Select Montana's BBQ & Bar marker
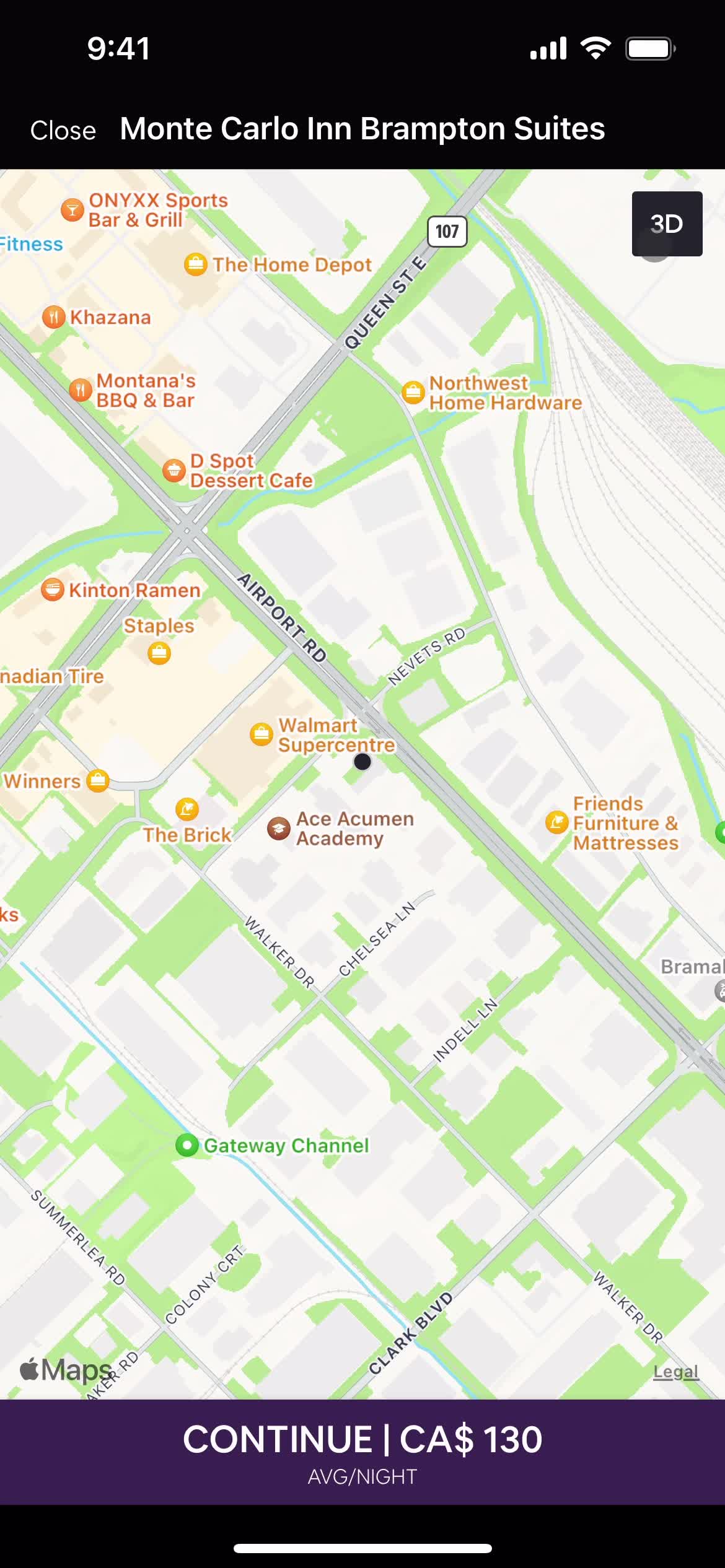 (81, 390)
